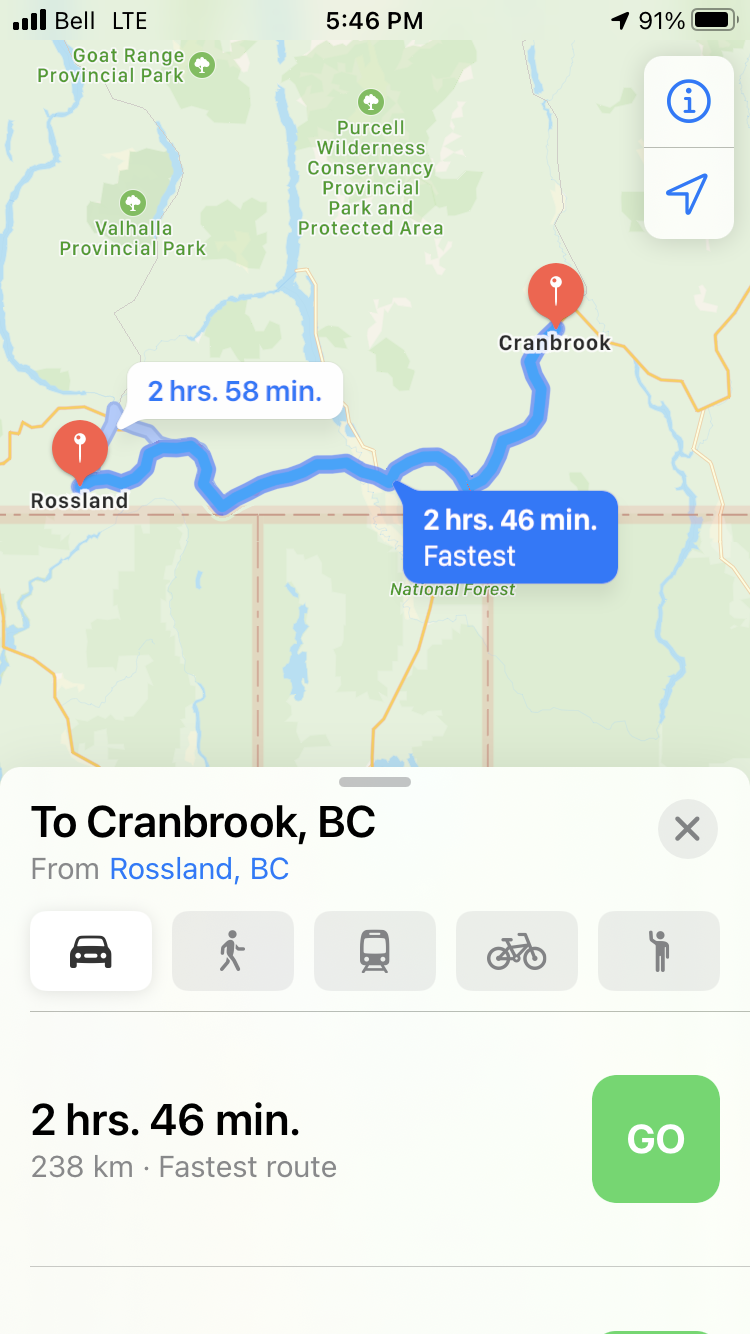
Task: Expand the route card using the grabber handle
Action: pyautogui.click(x=375, y=782)
